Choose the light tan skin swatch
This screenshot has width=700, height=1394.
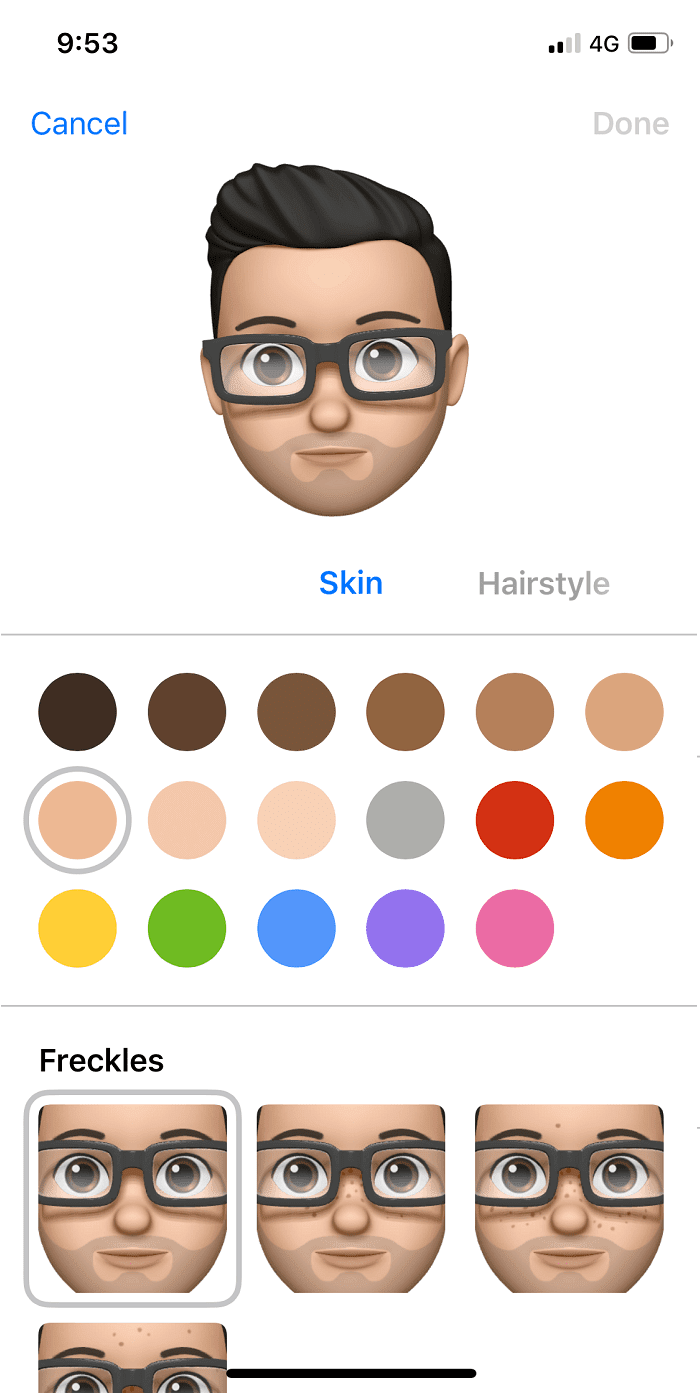(624, 712)
